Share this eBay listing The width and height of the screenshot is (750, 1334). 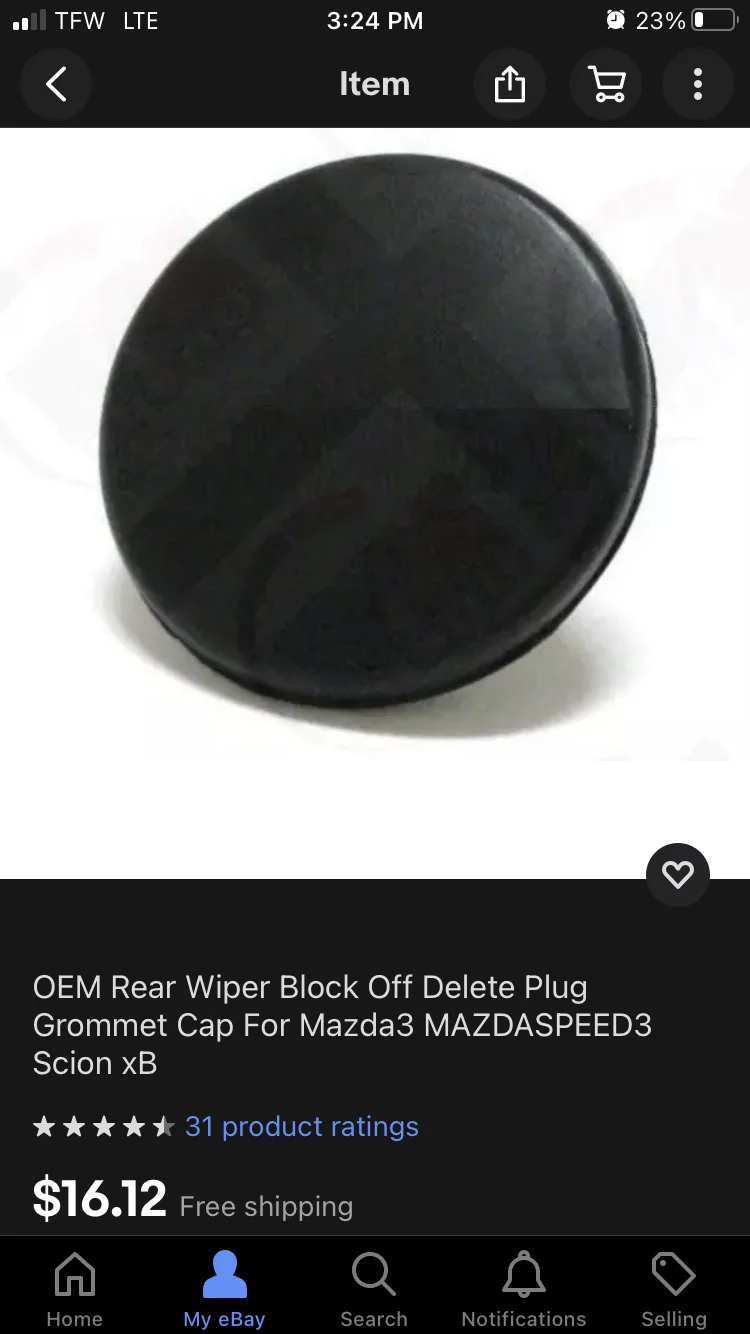click(x=509, y=84)
